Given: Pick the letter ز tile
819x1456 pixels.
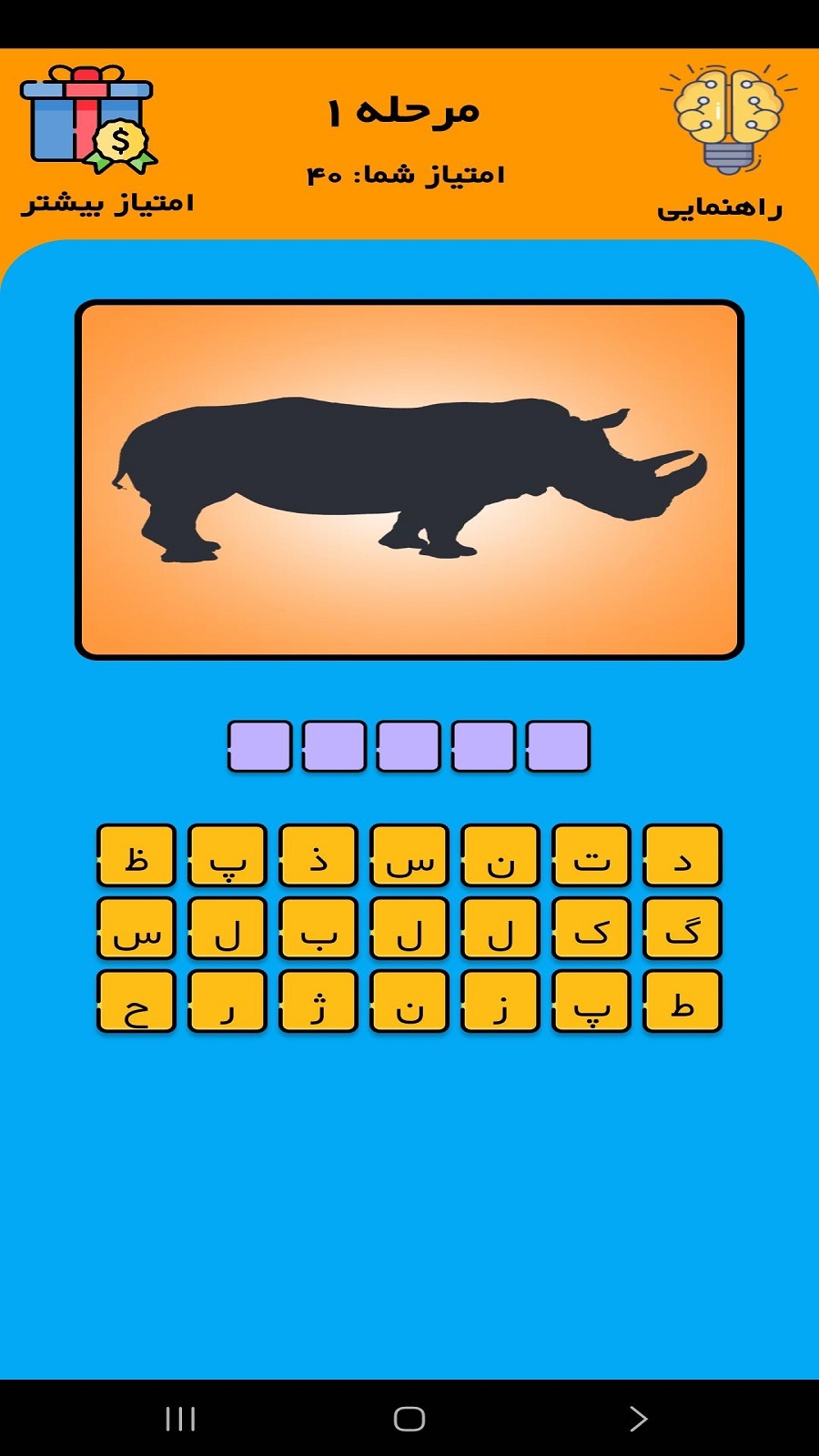Looking at the screenshot, I should (500, 1002).
